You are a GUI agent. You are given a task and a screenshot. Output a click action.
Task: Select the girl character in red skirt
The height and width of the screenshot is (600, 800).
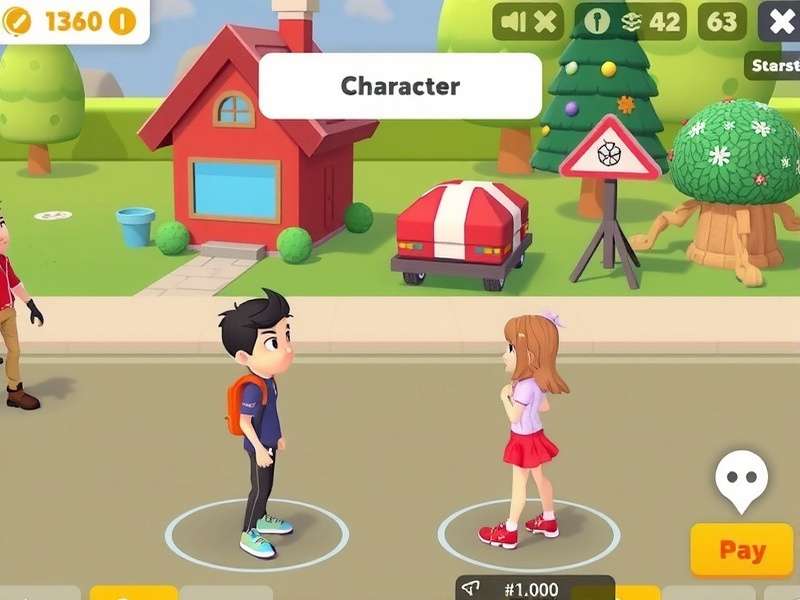[x=527, y=425]
